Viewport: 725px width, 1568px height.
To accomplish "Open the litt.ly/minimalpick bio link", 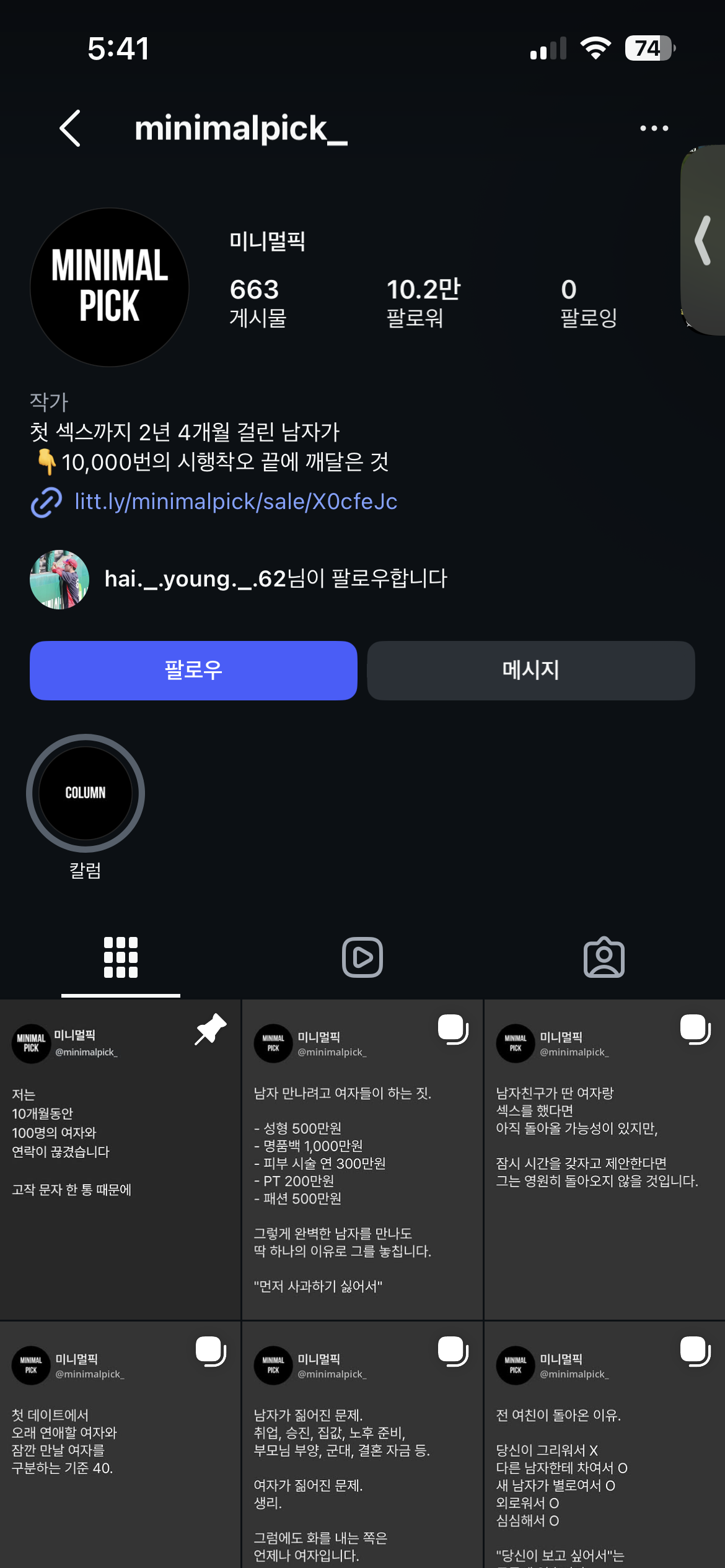I will (236, 501).
